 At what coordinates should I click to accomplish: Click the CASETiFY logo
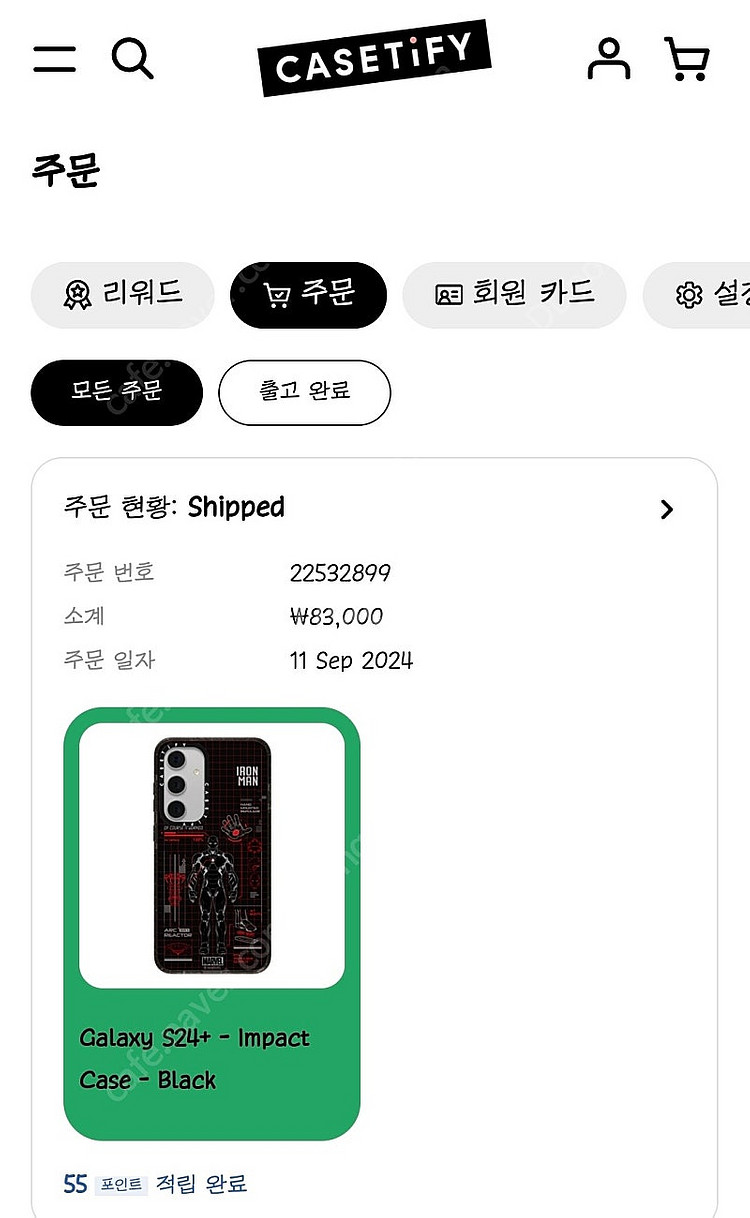click(375, 58)
